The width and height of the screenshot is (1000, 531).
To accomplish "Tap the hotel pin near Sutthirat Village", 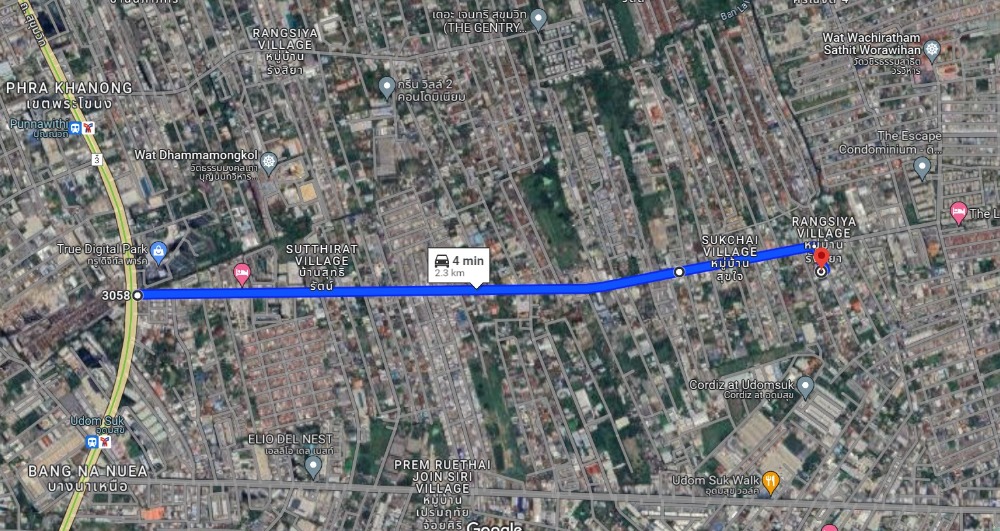I will coord(240,273).
